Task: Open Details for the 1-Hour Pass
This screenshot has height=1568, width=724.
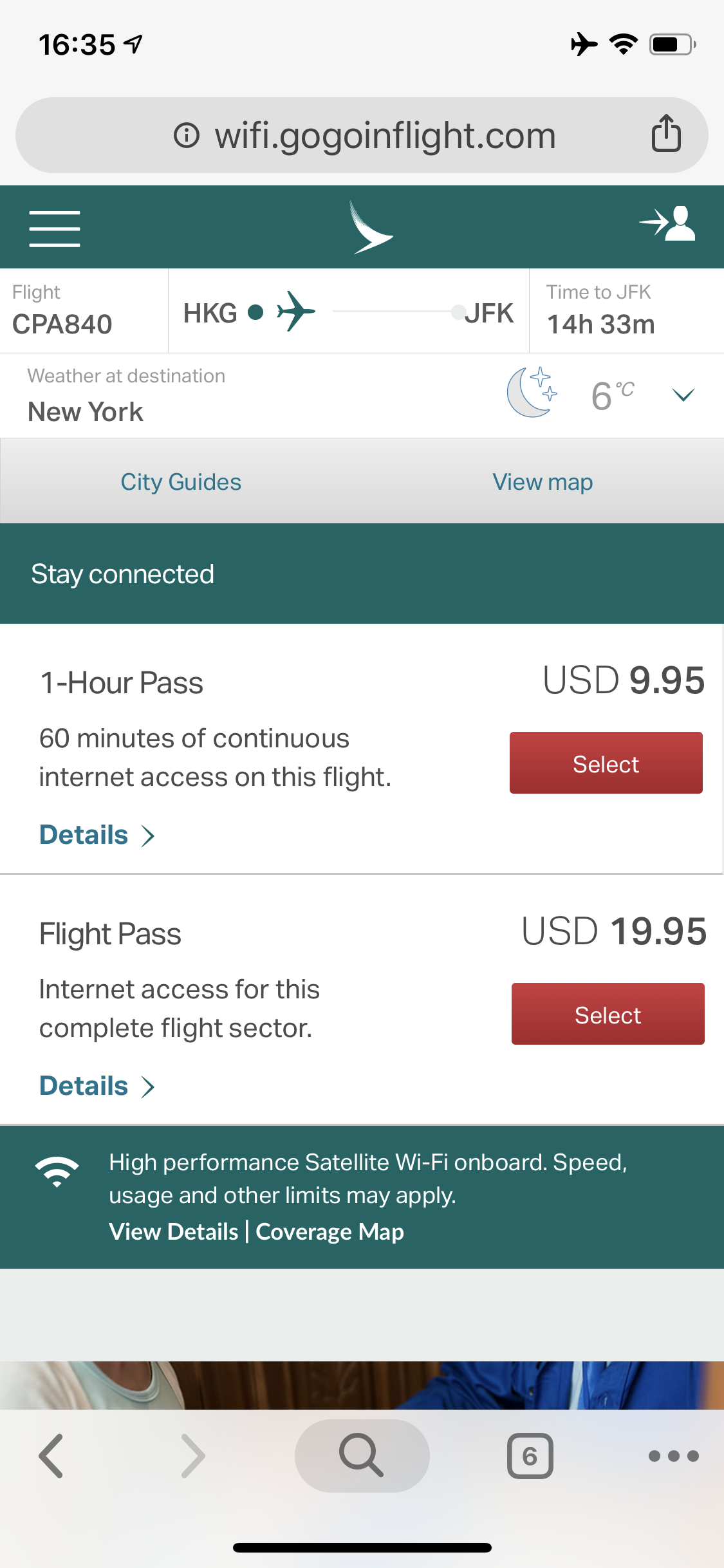Action: 97,835
